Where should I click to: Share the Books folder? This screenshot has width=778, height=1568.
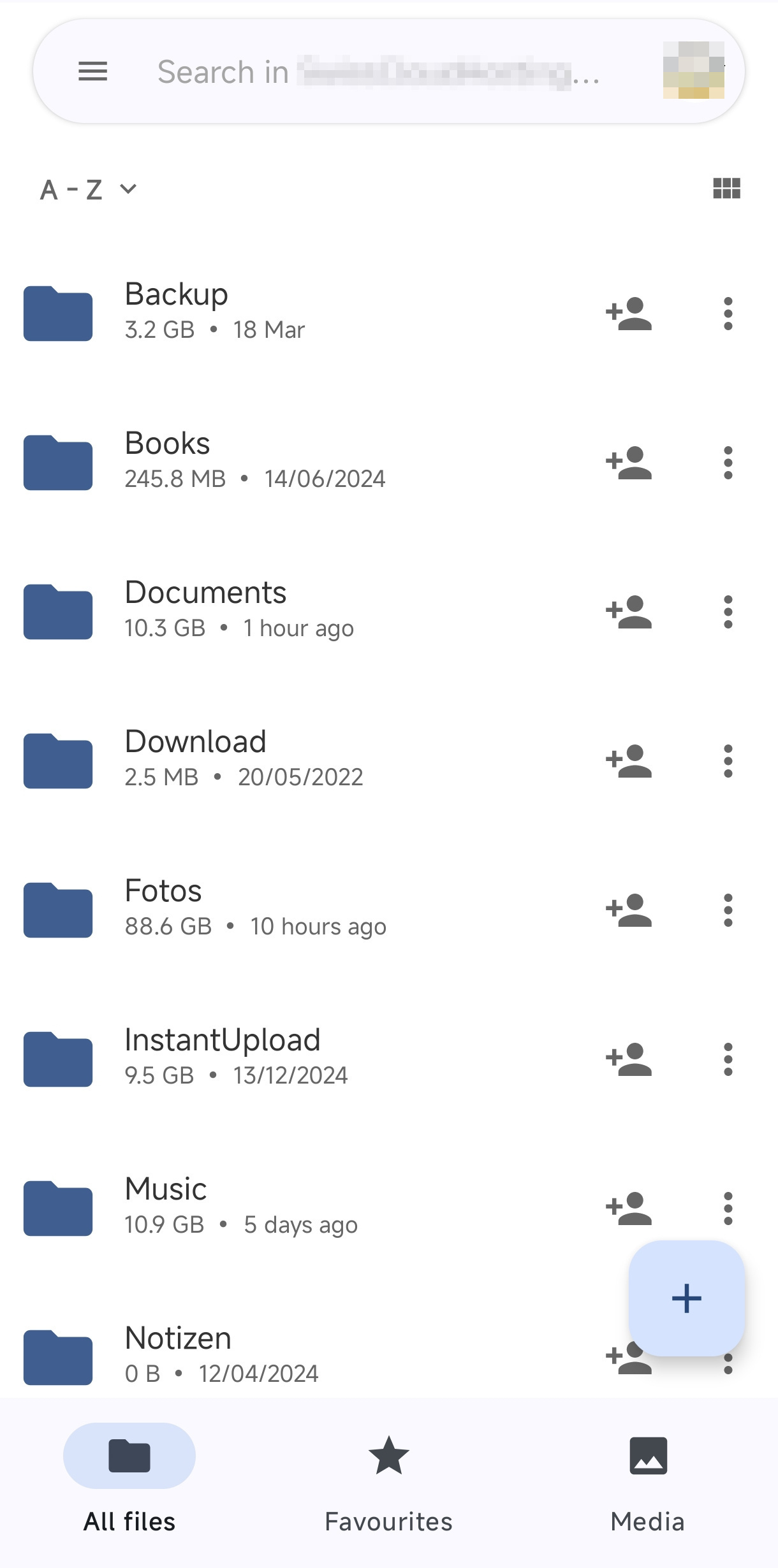point(629,463)
